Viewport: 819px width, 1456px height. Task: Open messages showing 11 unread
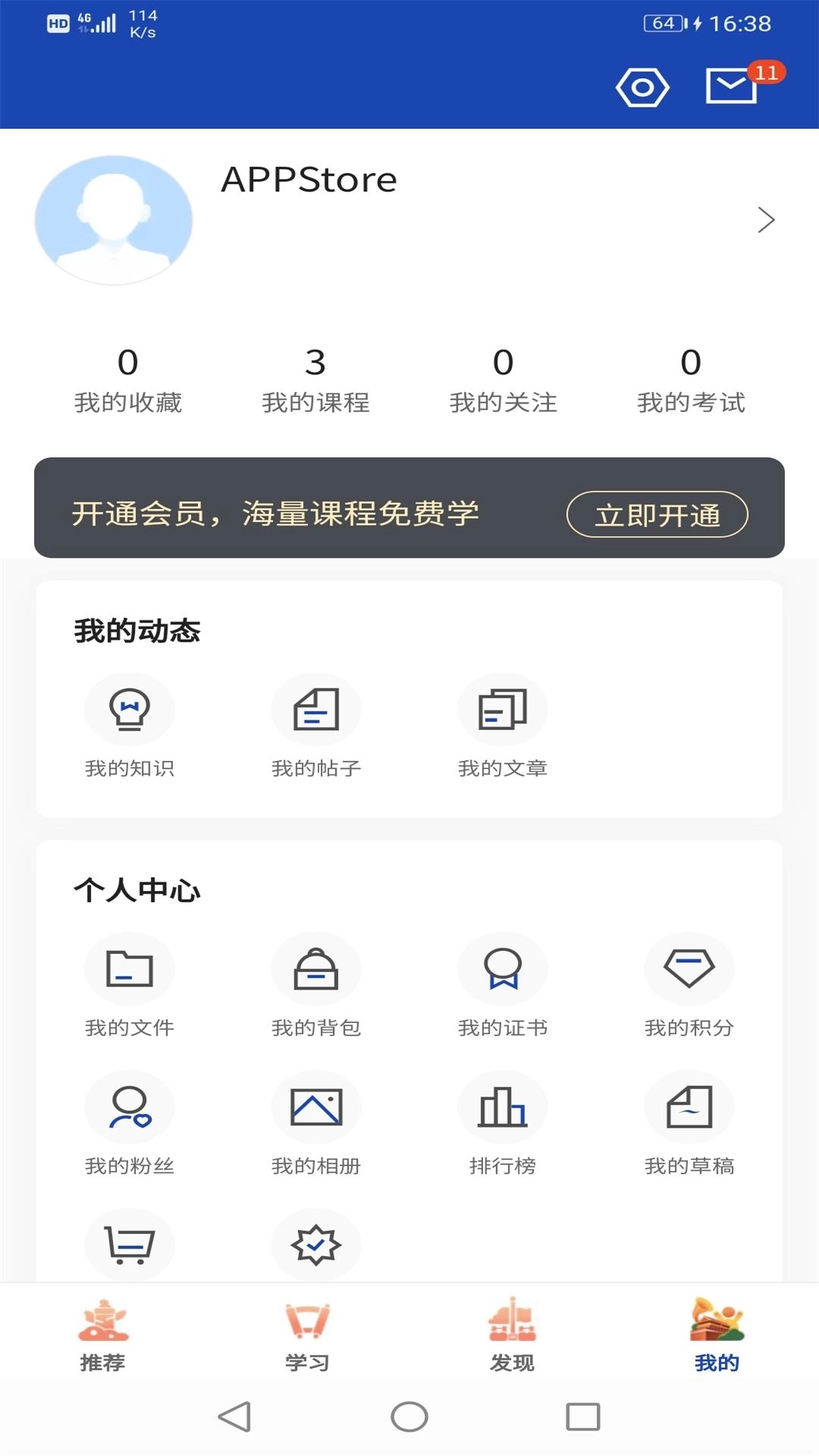pos(732,88)
